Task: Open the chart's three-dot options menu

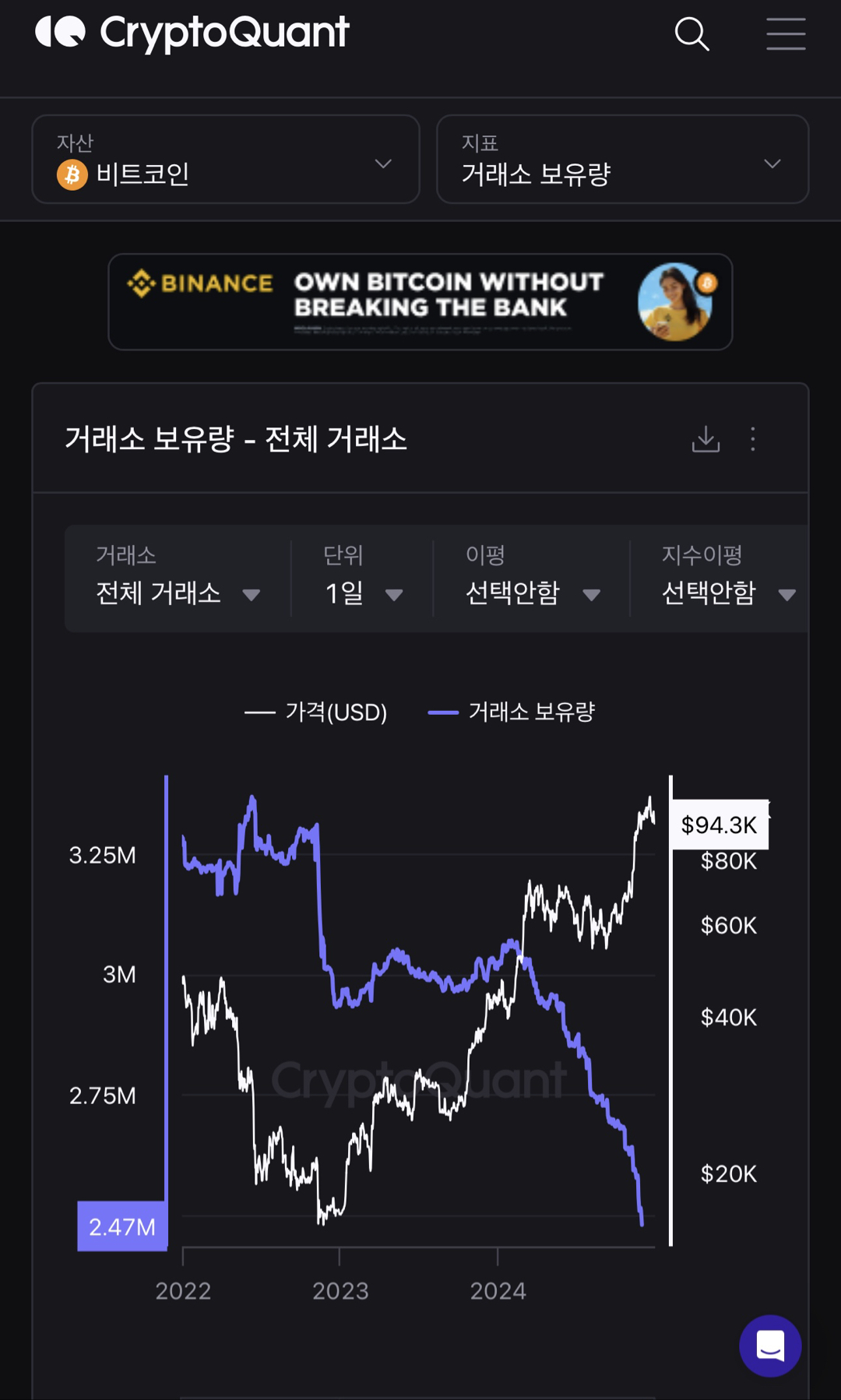Action: (752, 439)
